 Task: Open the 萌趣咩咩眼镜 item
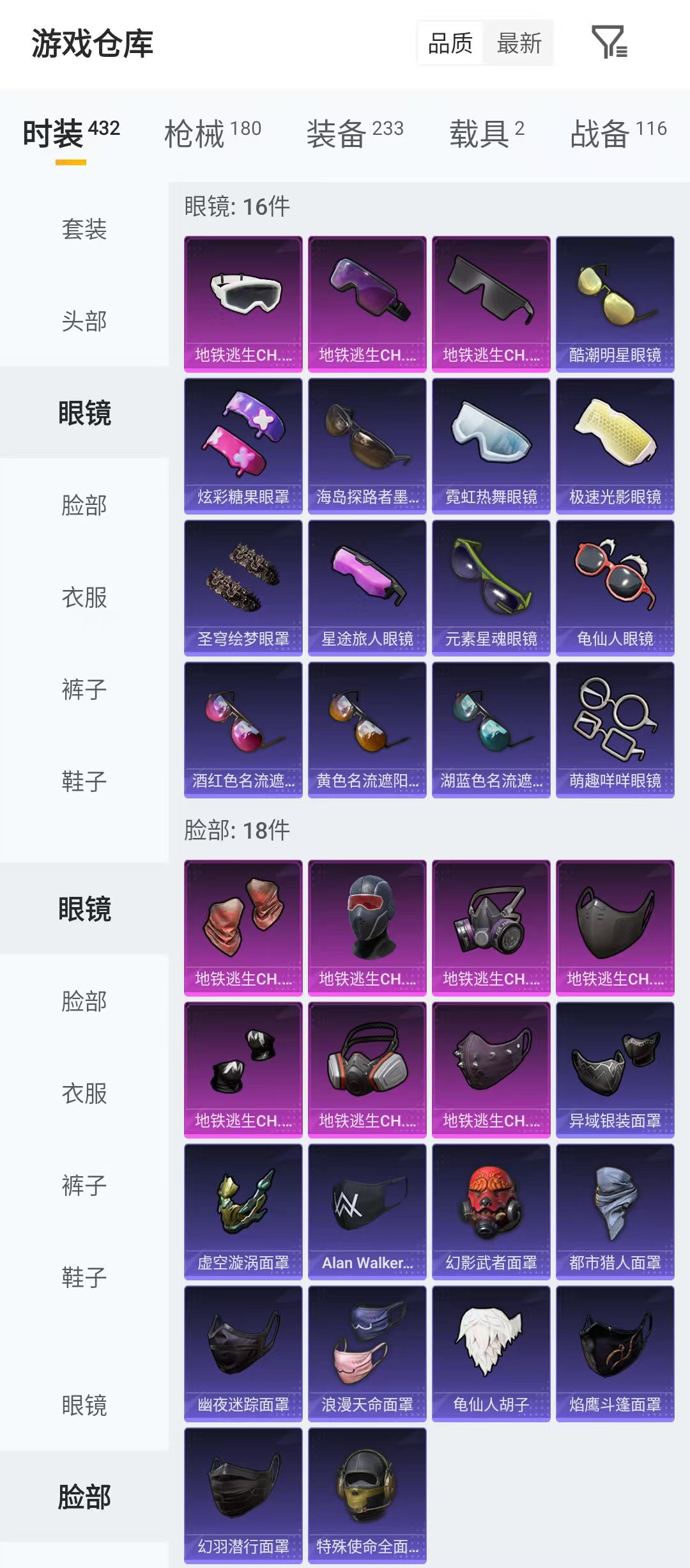click(615, 729)
